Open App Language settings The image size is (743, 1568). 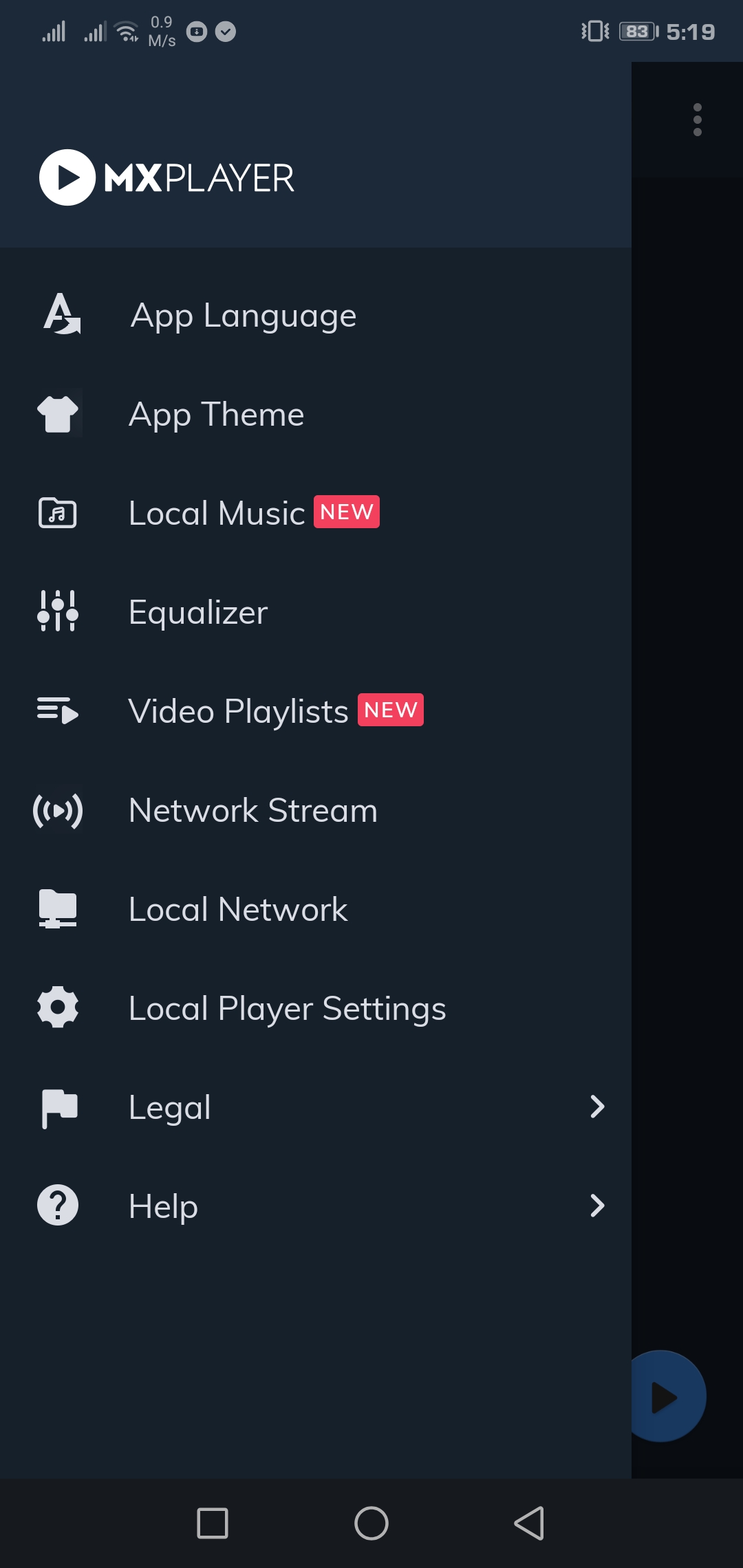244,316
